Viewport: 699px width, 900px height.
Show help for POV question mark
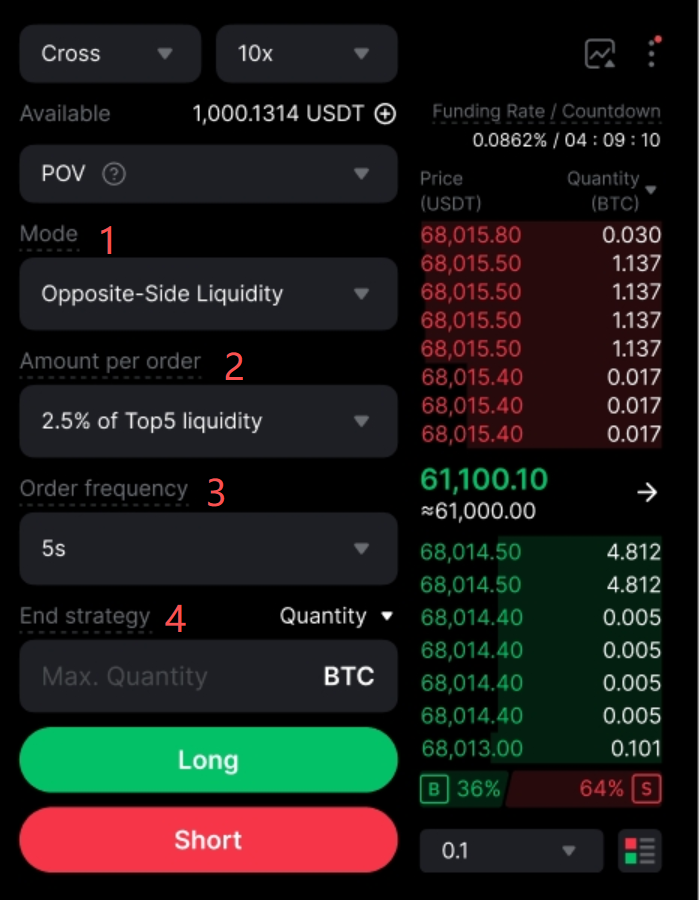click(114, 174)
